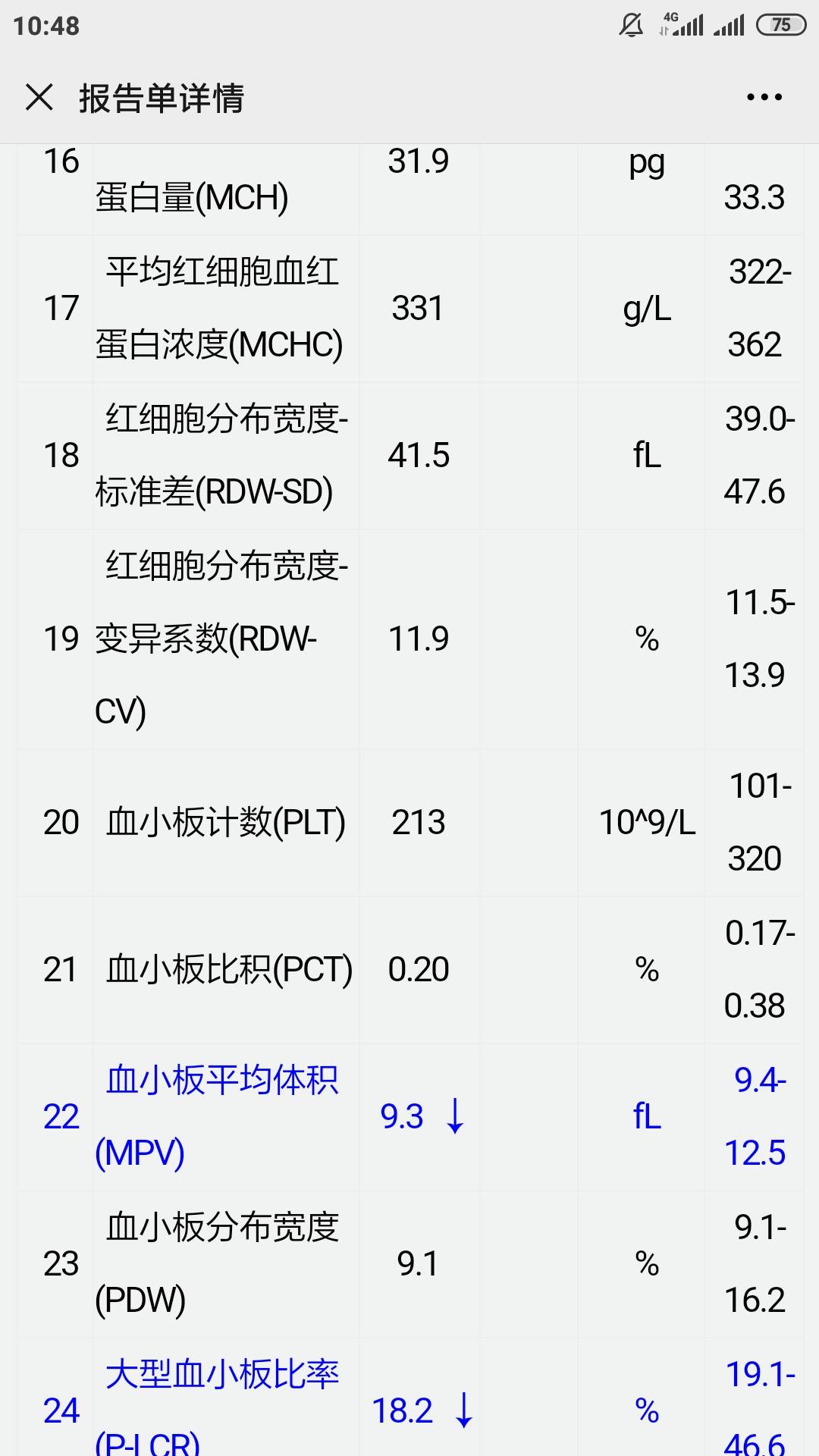Tap the down arrow beside 9.3 MPV value

coord(453,1117)
